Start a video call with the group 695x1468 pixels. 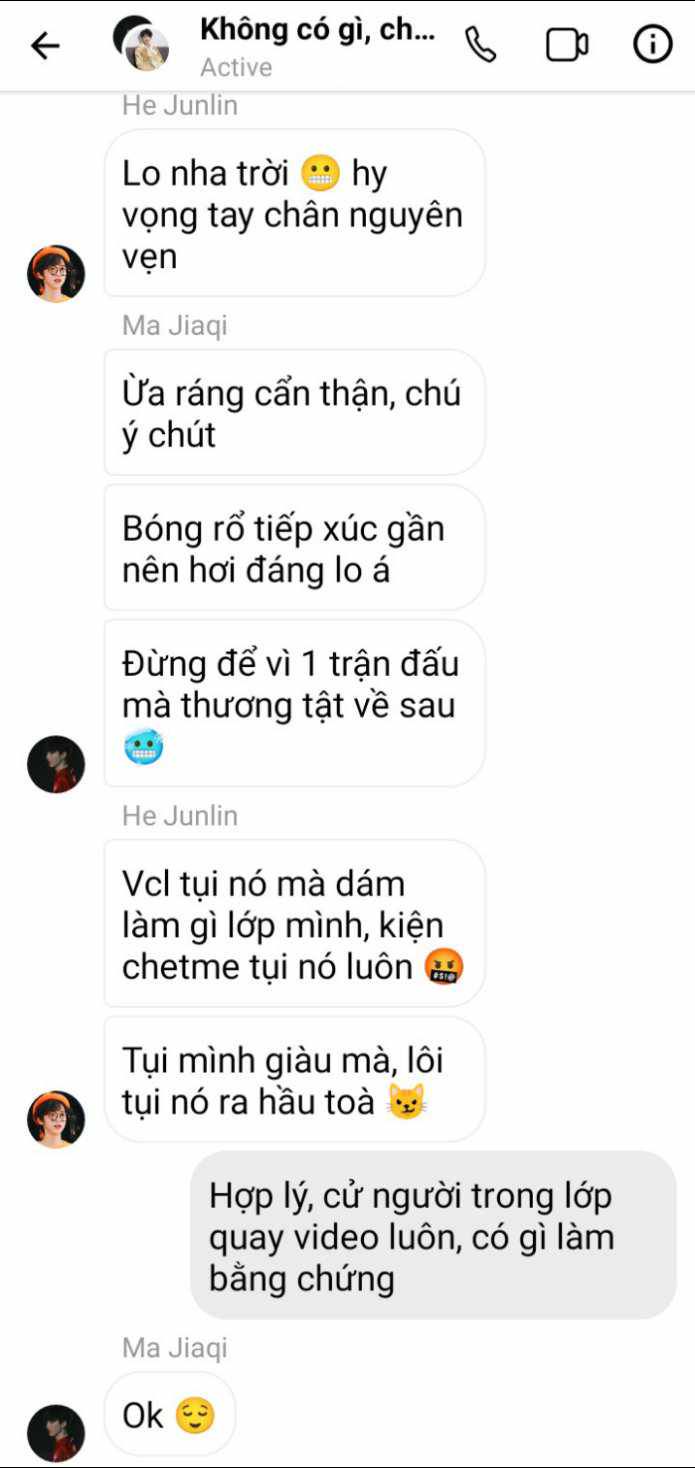[566, 45]
